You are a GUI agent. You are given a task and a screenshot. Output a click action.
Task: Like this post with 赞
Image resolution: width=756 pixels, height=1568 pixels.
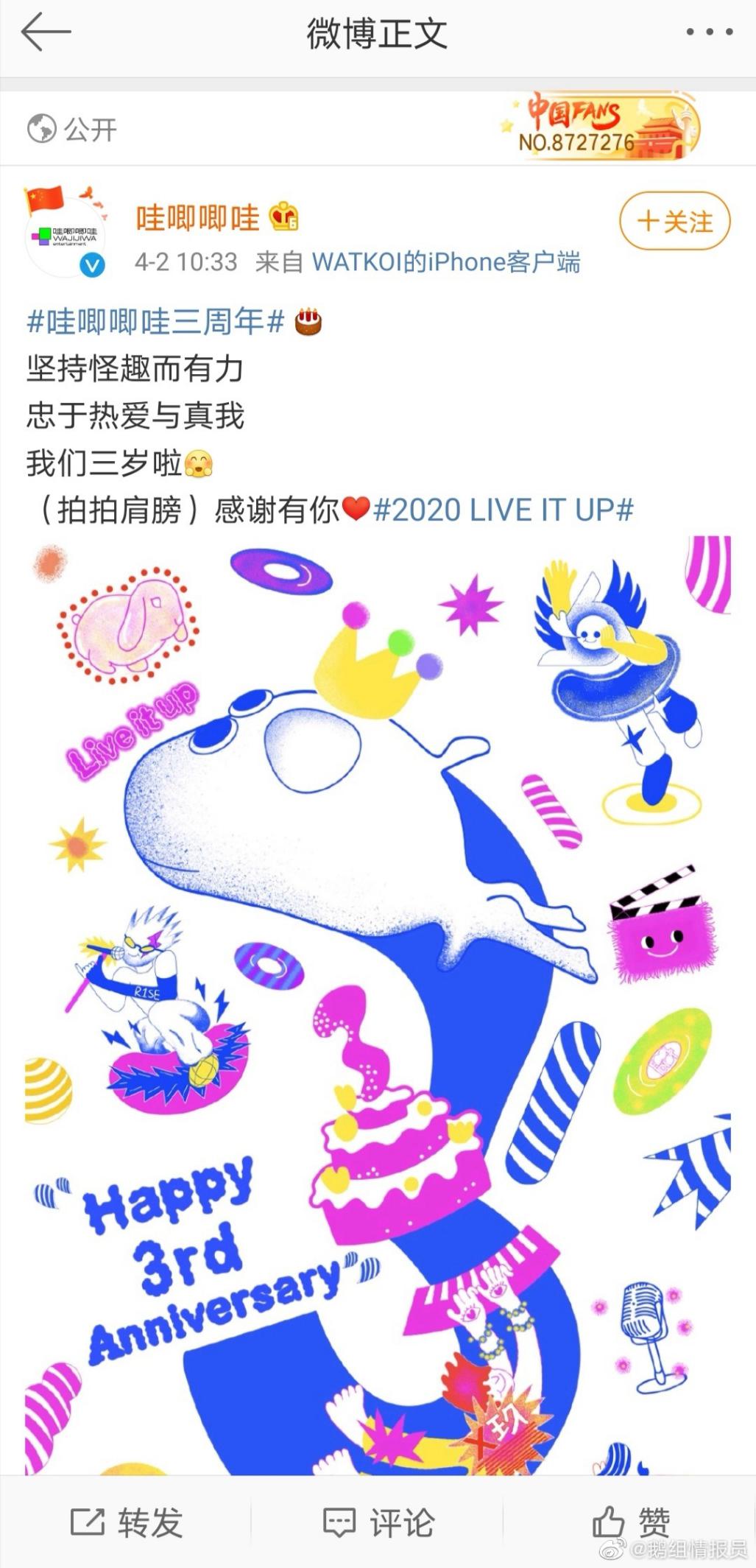pos(630,1522)
